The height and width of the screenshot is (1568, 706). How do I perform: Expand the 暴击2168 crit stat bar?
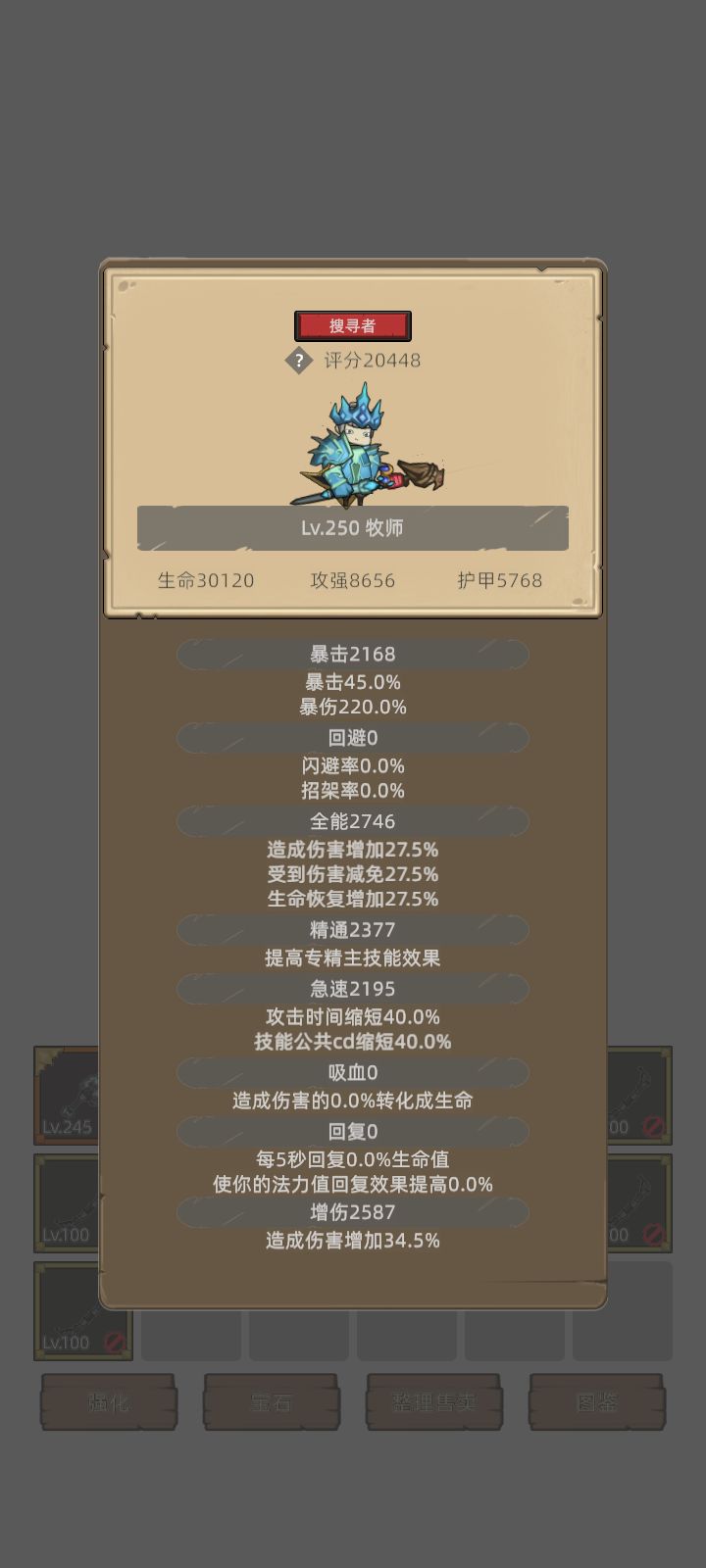pyautogui.click(x=353, y=653)
